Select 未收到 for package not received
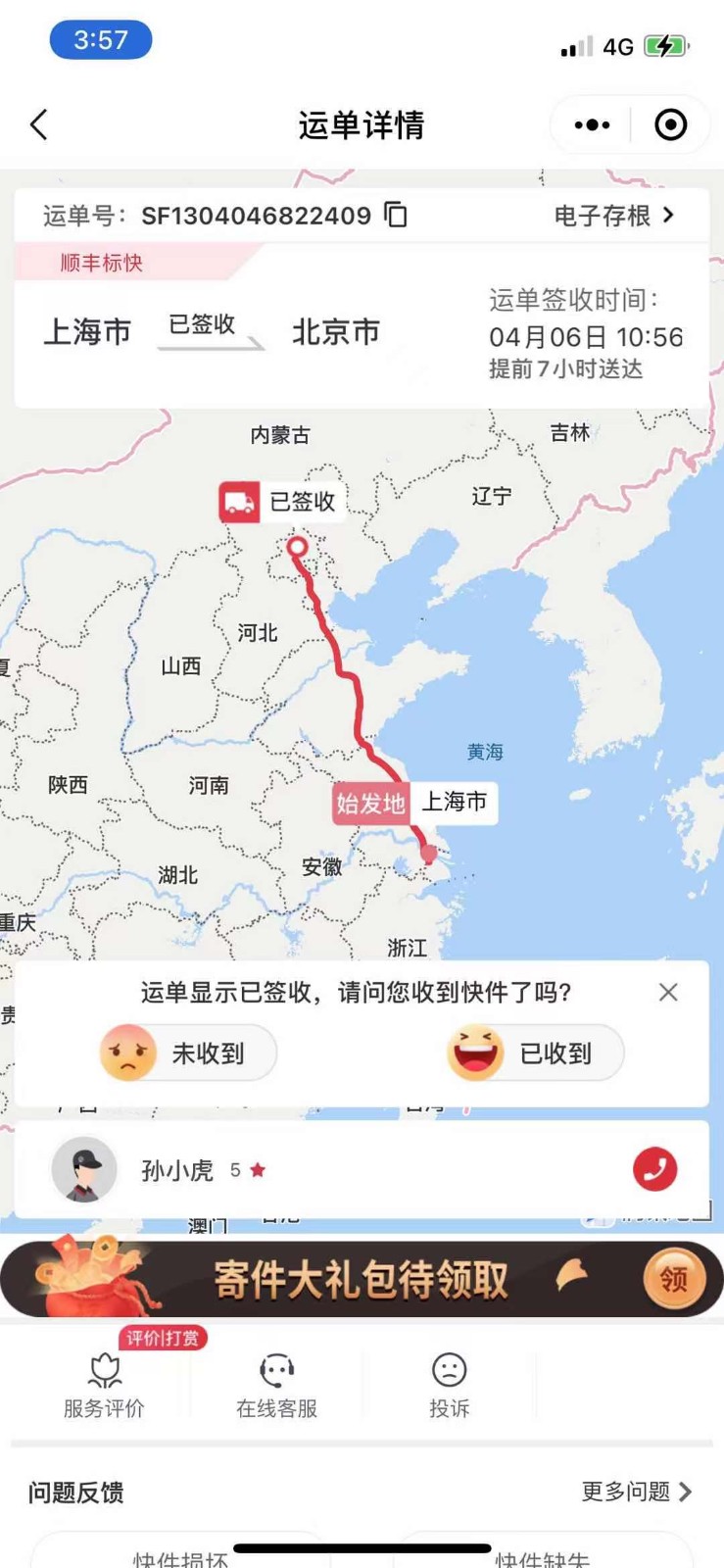 (188, 1053)
